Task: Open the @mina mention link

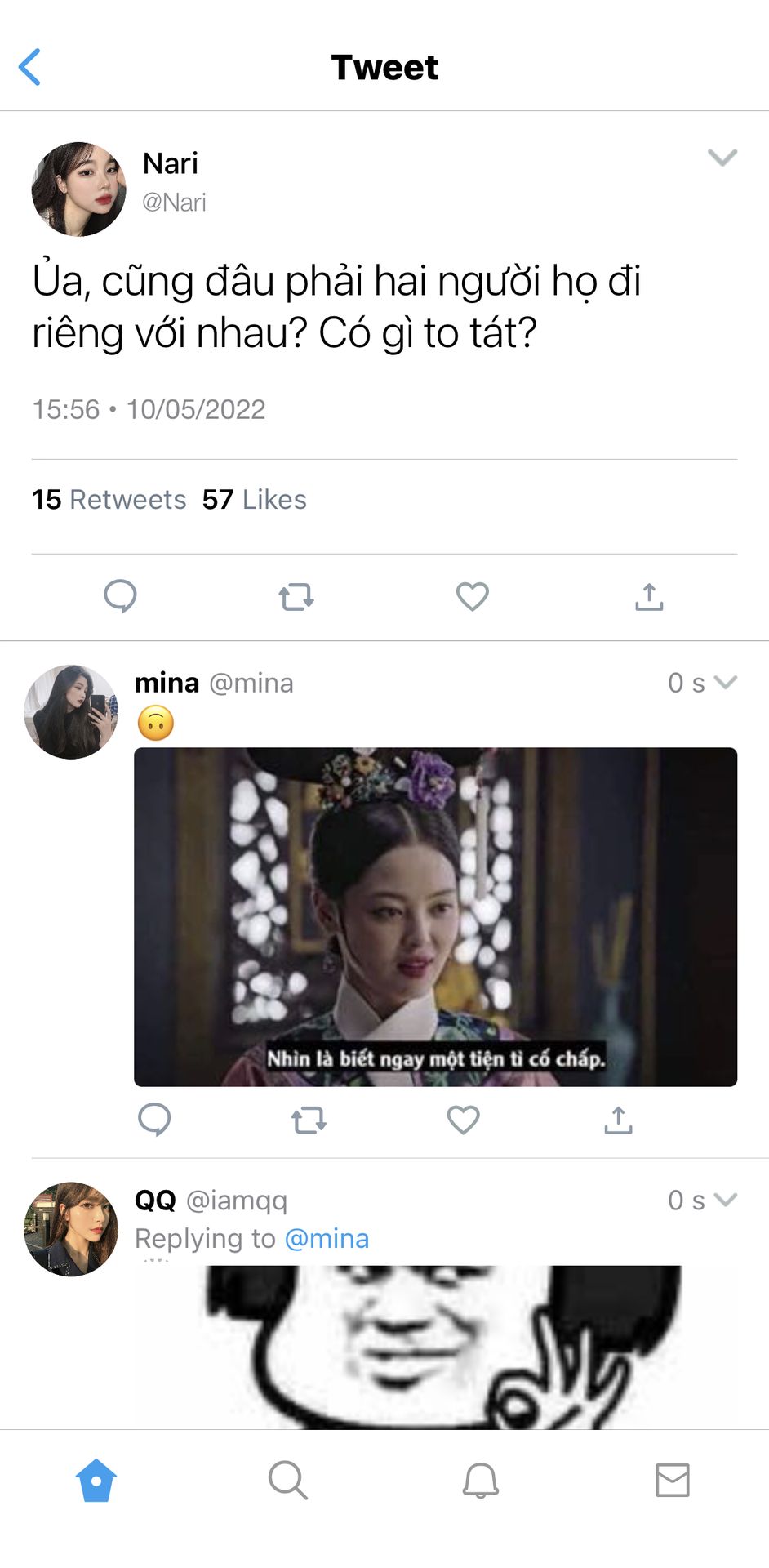Action: (x=327, y=1238)
